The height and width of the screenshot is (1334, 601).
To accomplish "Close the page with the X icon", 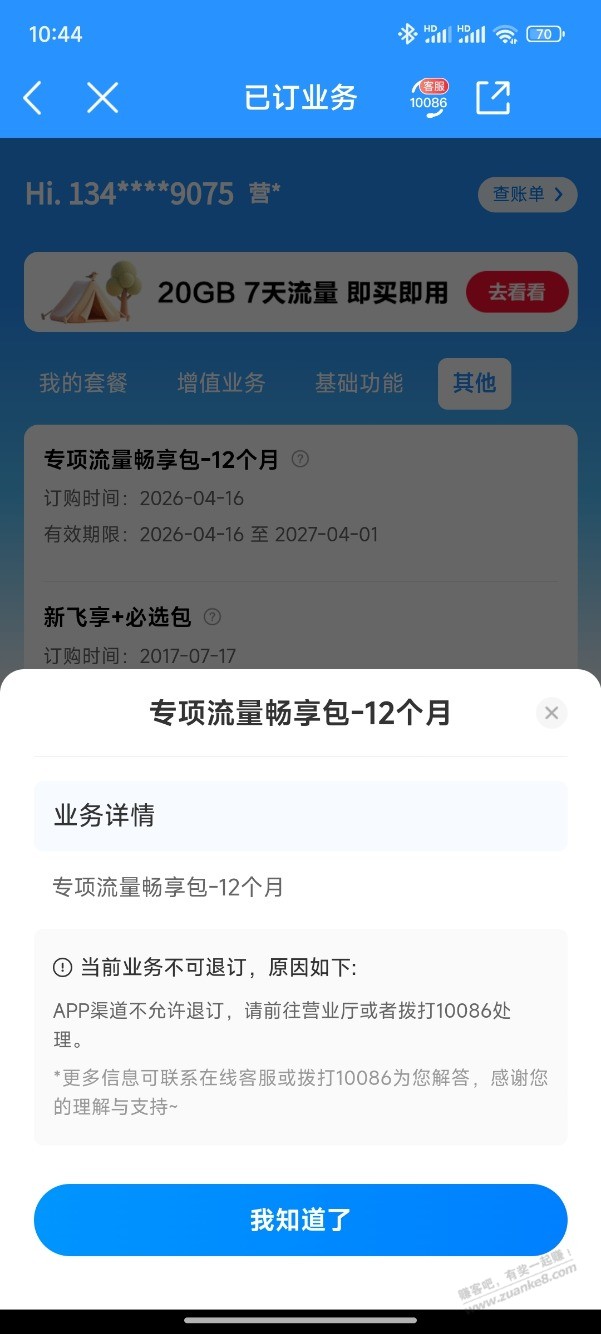I will point(102,97).
